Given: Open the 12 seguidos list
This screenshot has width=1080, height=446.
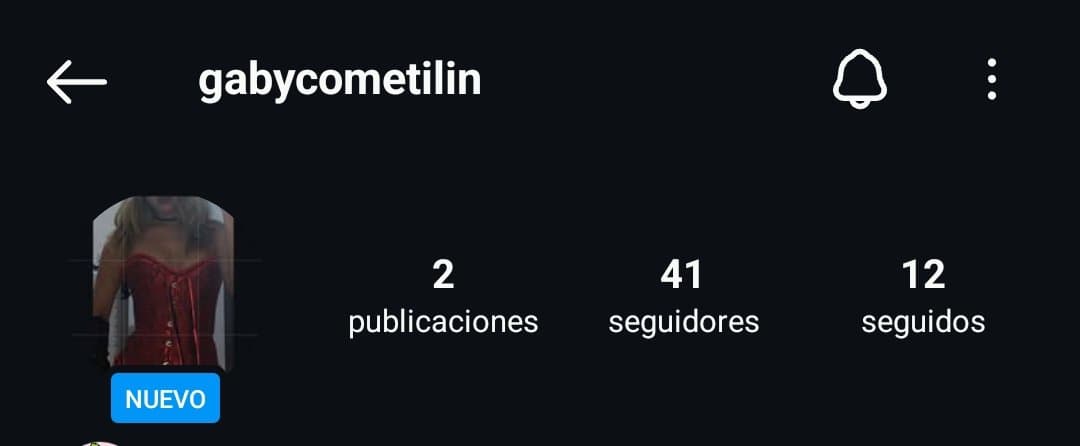Looking at the screenshot, I should pyautogui.click(x=923, y=297).
